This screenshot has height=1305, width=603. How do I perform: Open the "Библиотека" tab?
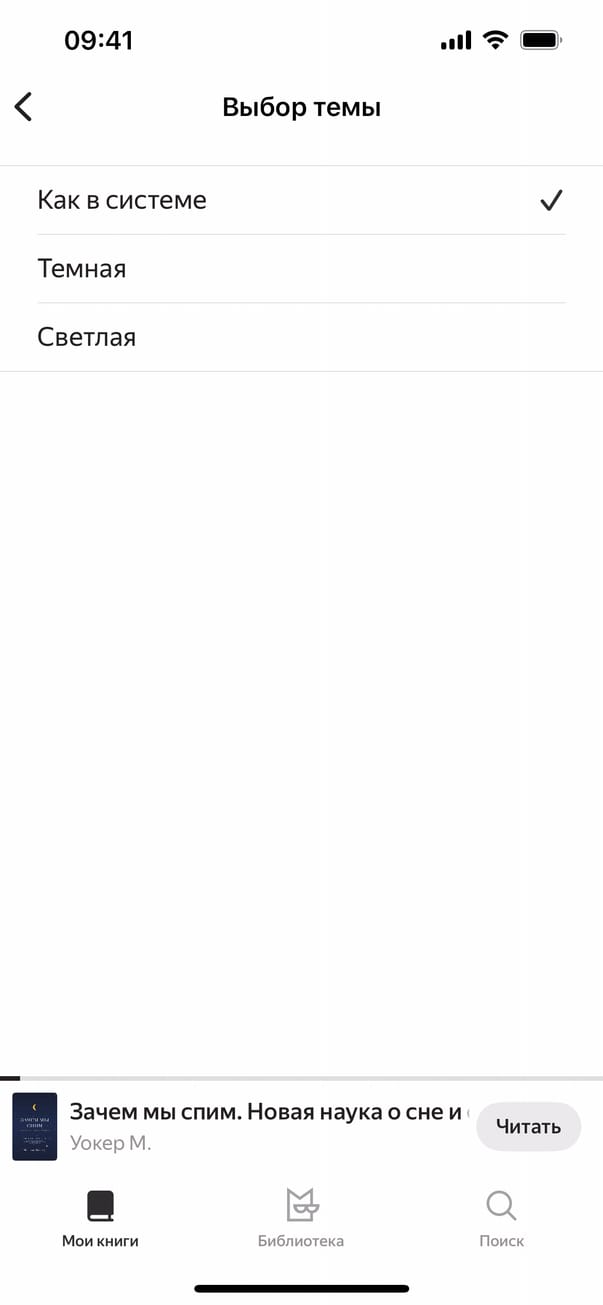pyautogui.click(x=301, y=1218)
